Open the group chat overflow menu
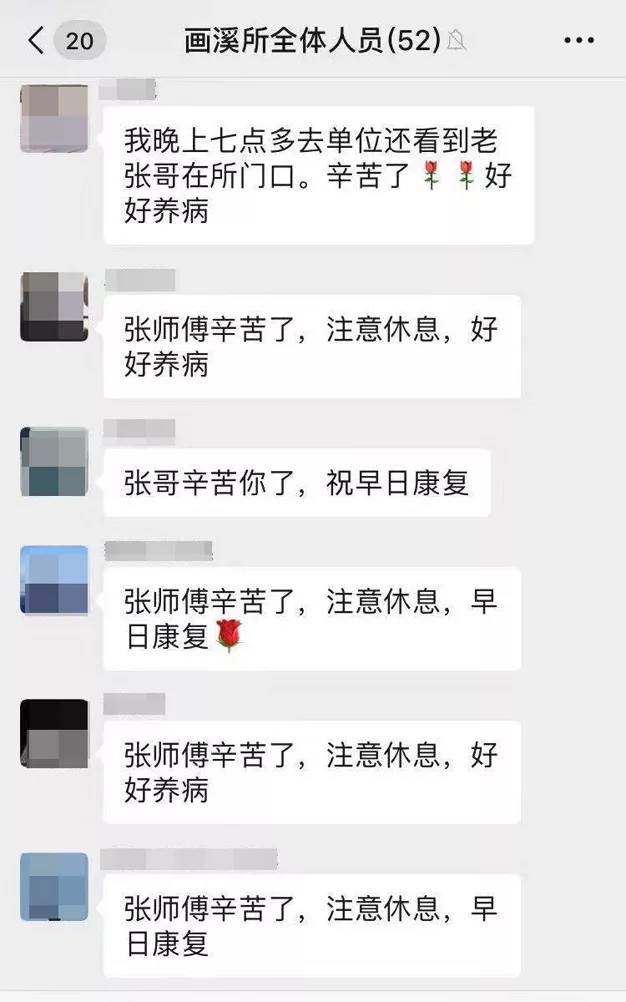The width and height of the screenshot is (626, 1002). pos(579,41)
